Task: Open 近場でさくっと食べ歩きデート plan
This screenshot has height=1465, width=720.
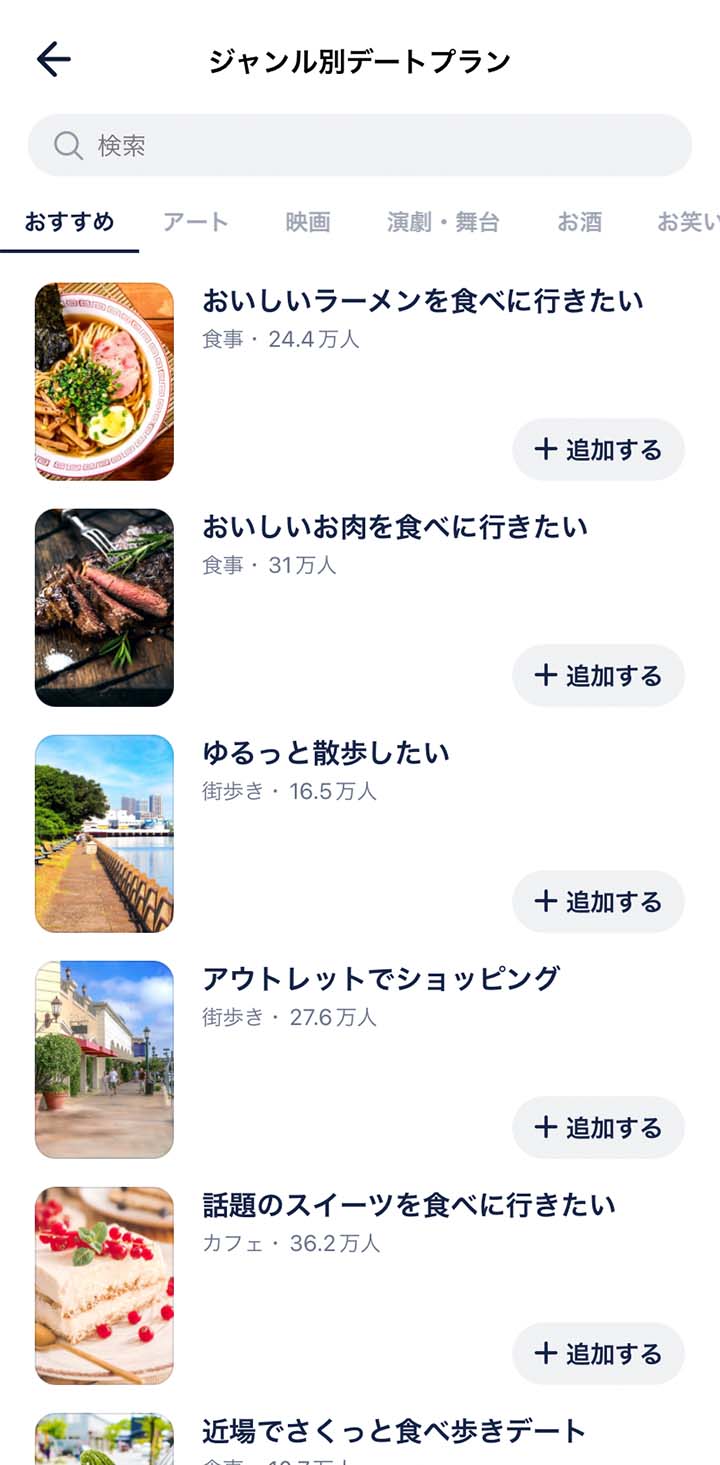Action: [360, 1438]
